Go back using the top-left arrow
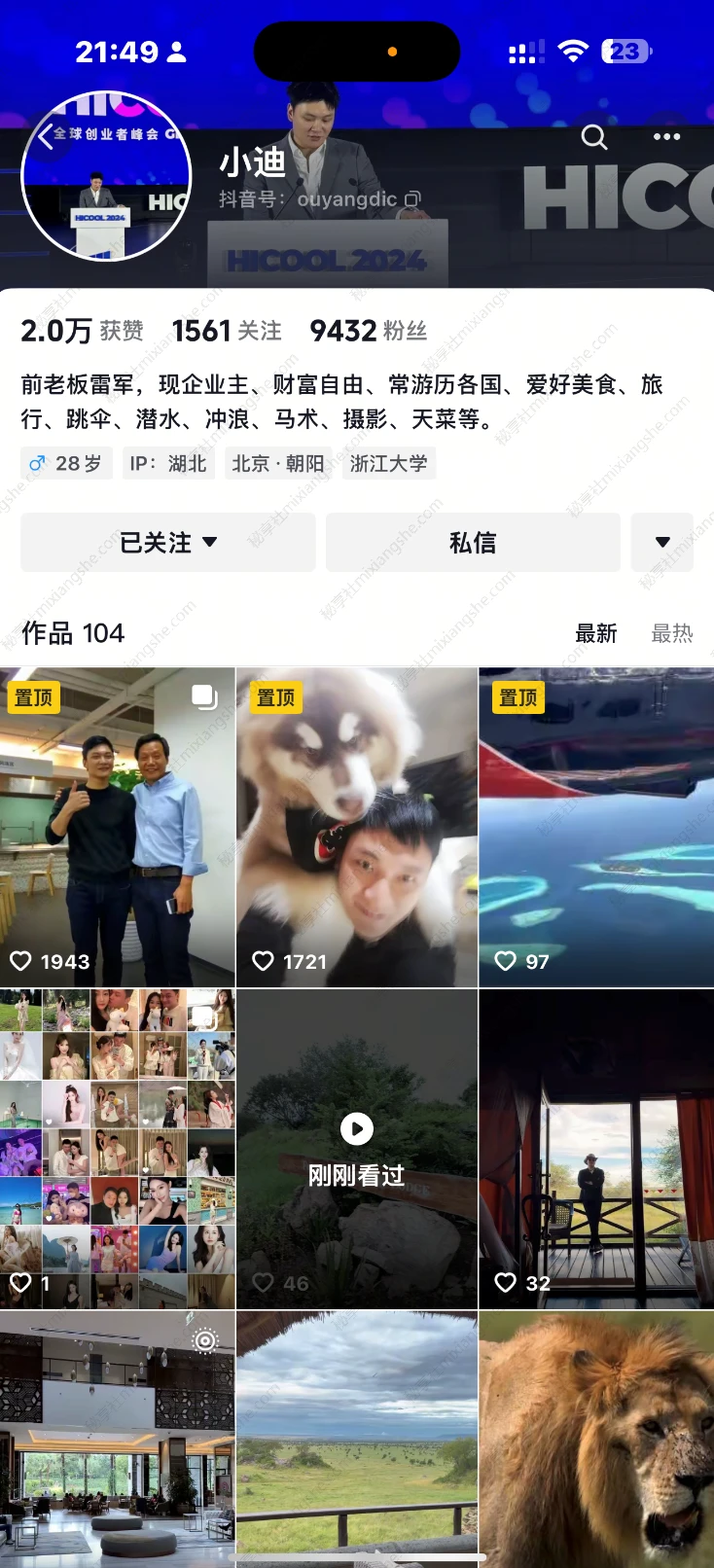Screen dimensions: 714x1568 pos(45,135)
